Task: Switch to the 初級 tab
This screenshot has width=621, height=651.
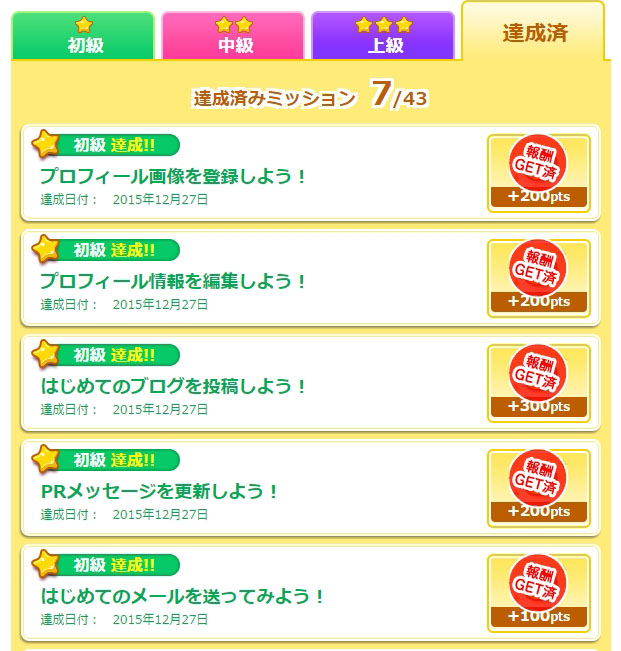Action: tap(83, 36)
